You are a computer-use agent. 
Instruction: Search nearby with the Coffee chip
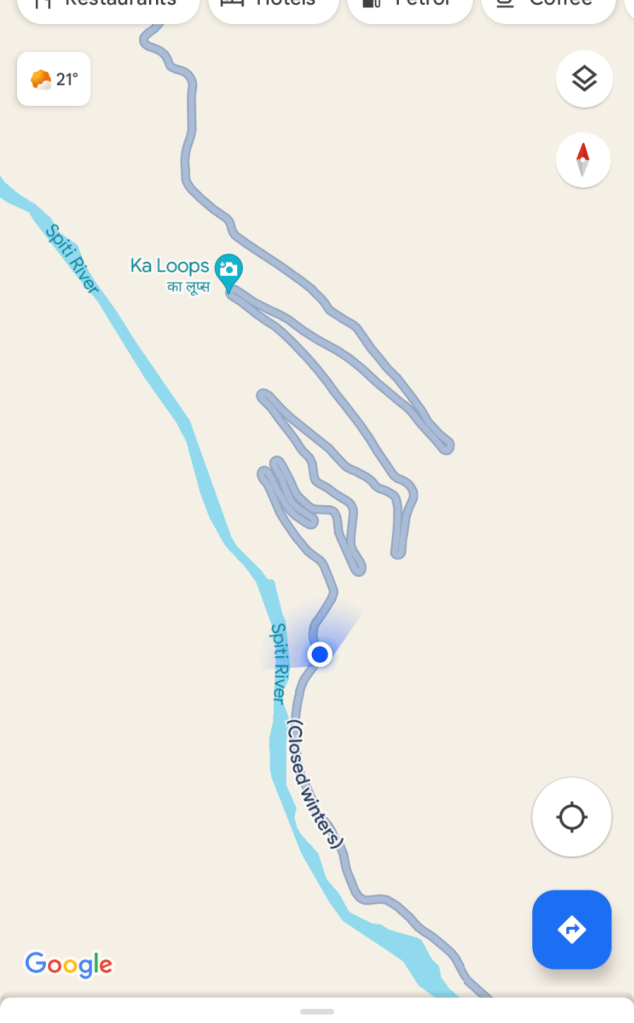[x=546, y=6]
